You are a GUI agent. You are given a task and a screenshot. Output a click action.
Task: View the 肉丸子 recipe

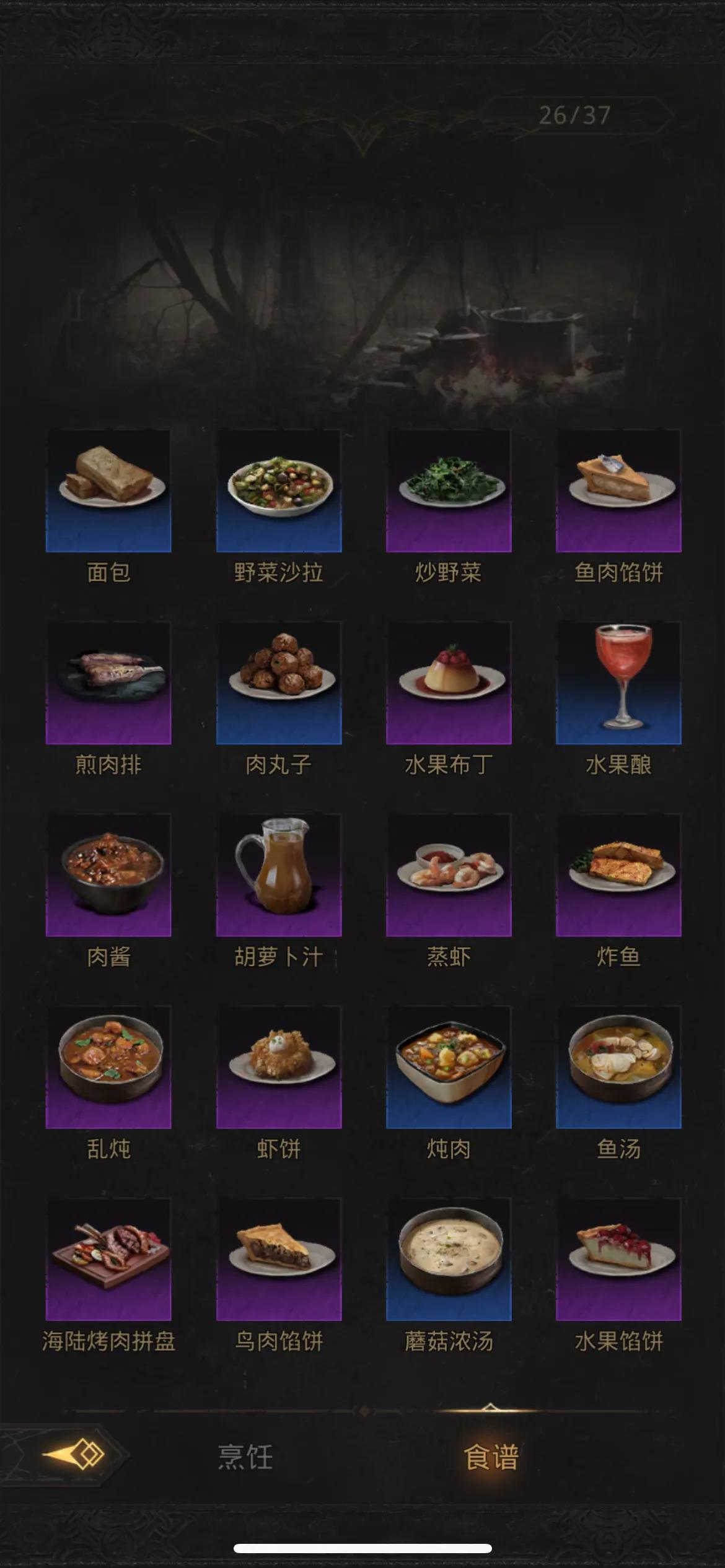coord(279,683)
